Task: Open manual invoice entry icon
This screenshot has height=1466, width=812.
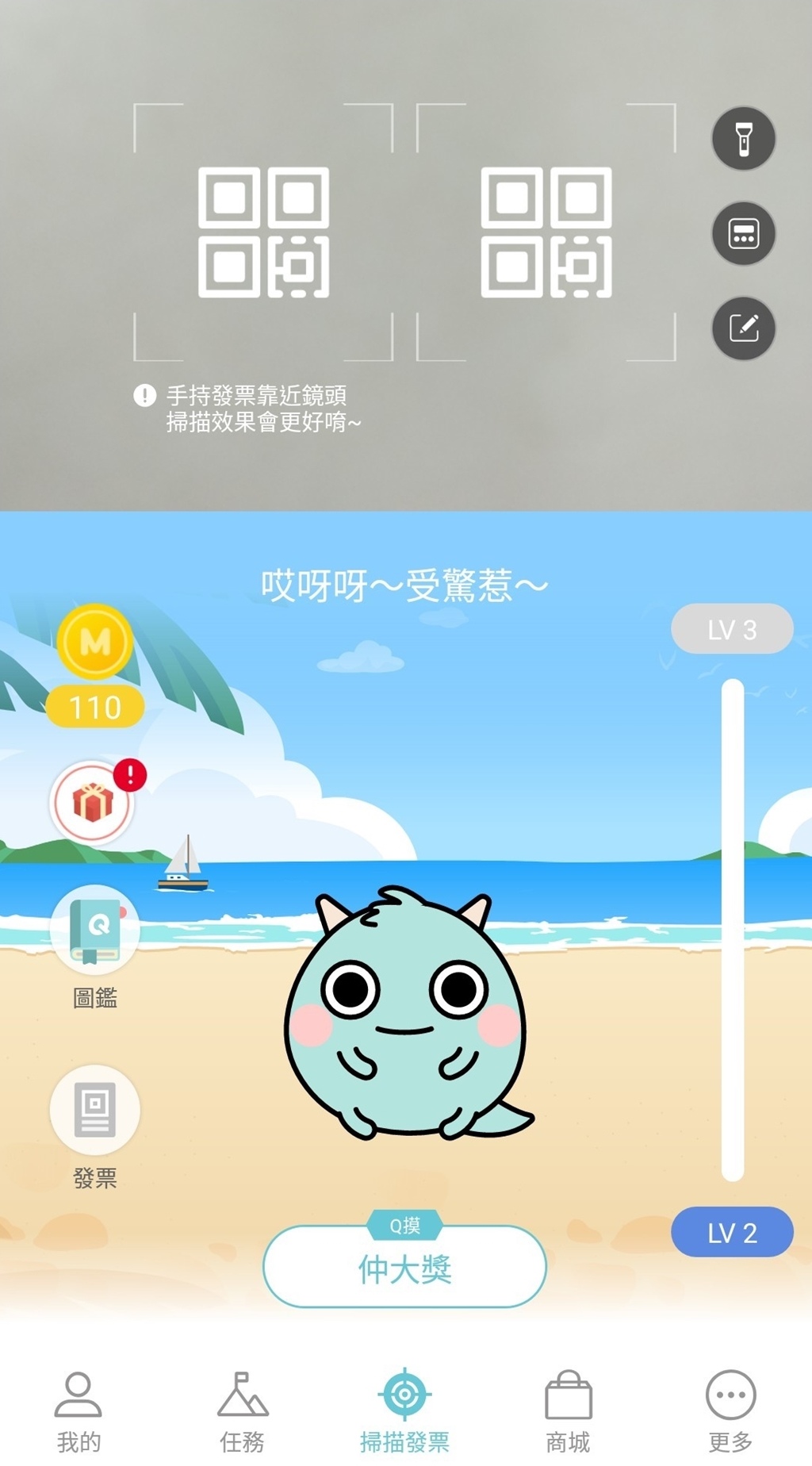Action: pyautogui.click(x=743, y=328)
